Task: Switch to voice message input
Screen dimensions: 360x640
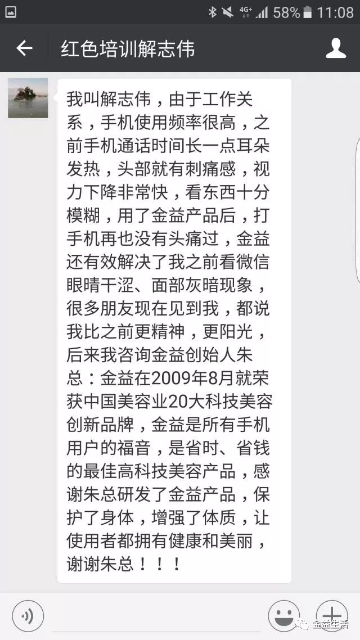Action: click(28, 616)
